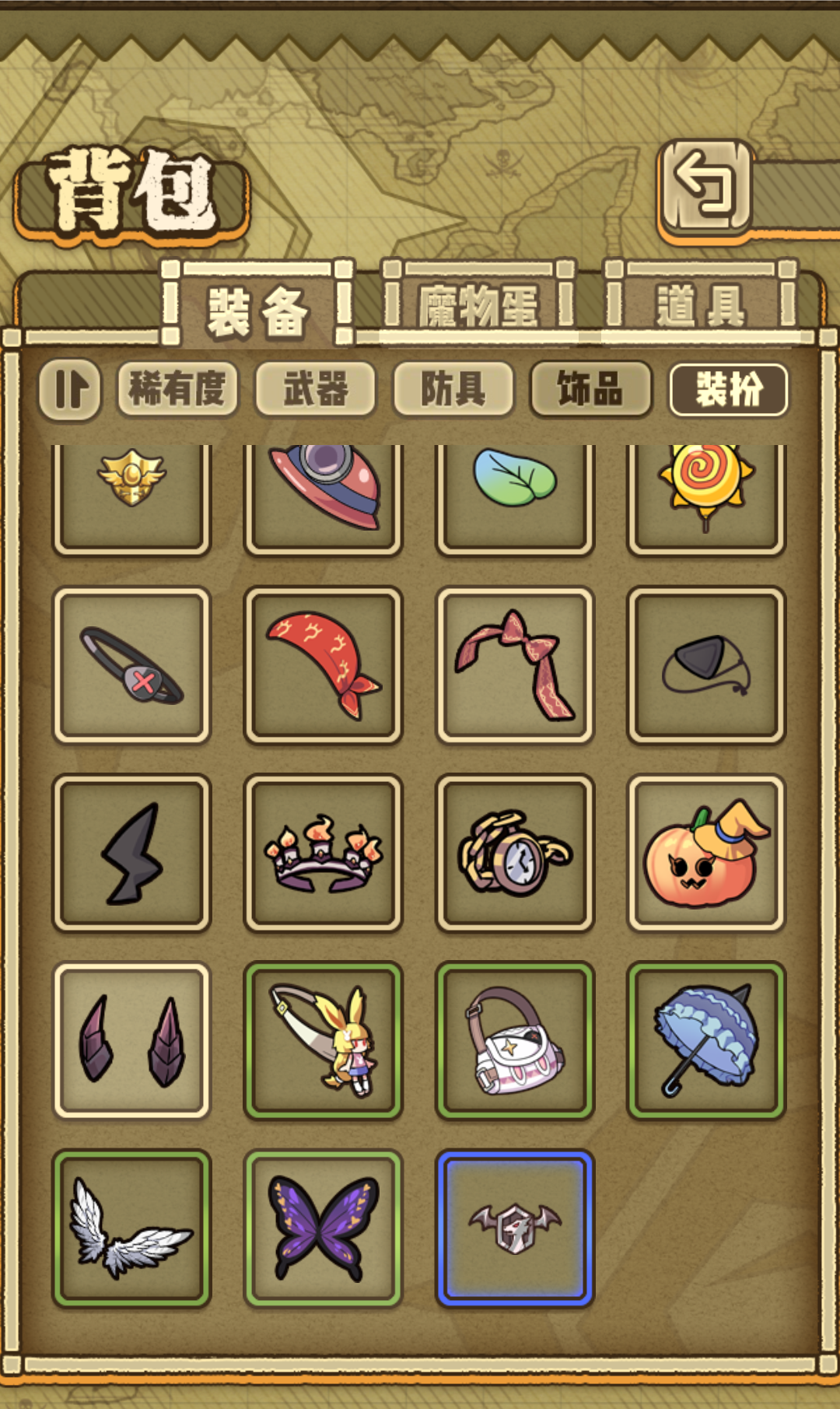Open the 稀有度 rarity filter
The image size is (840, 1409).
point(176,389)
